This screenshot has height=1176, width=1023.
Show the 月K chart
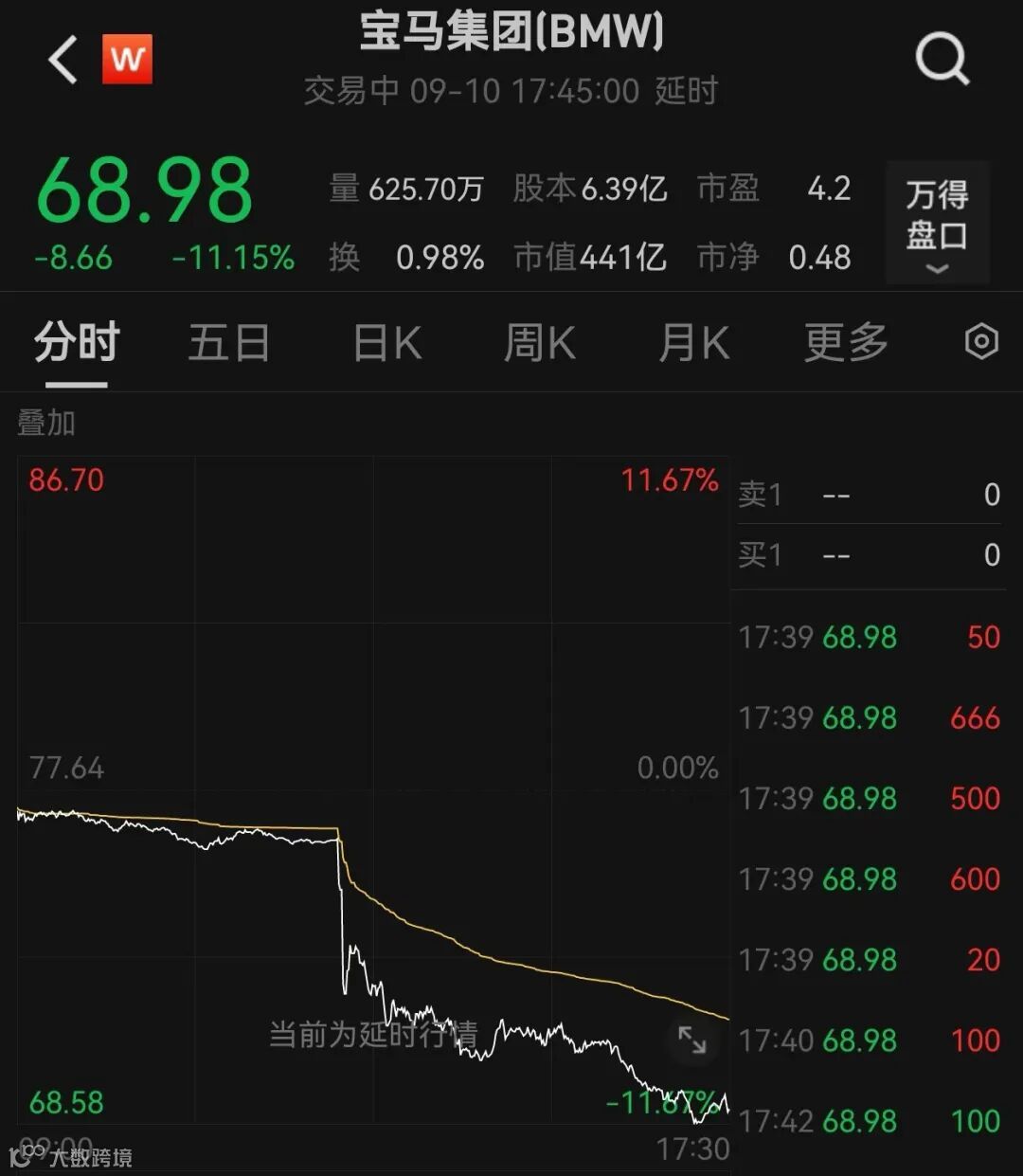[693, 342]
